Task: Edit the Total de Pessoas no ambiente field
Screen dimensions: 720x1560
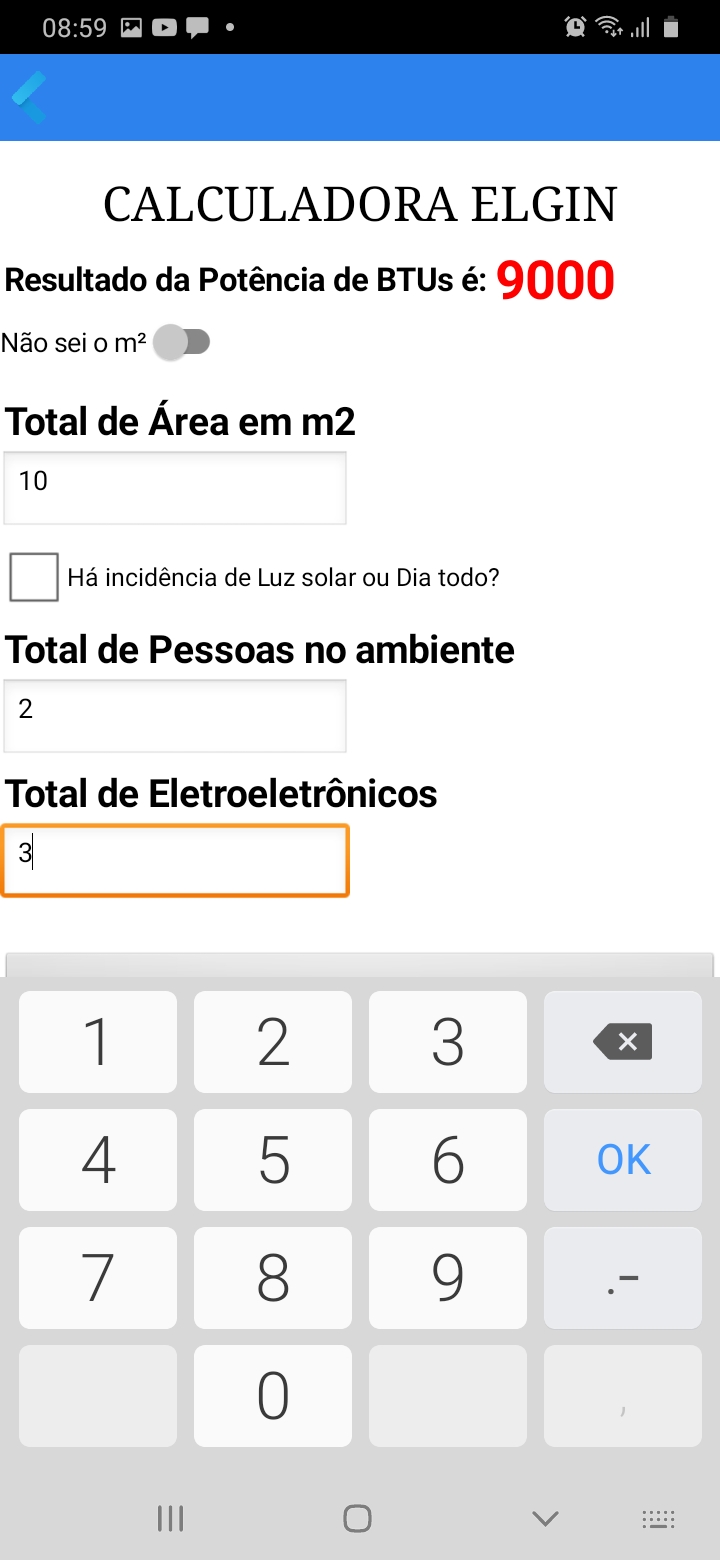Action: coord(175,716)
